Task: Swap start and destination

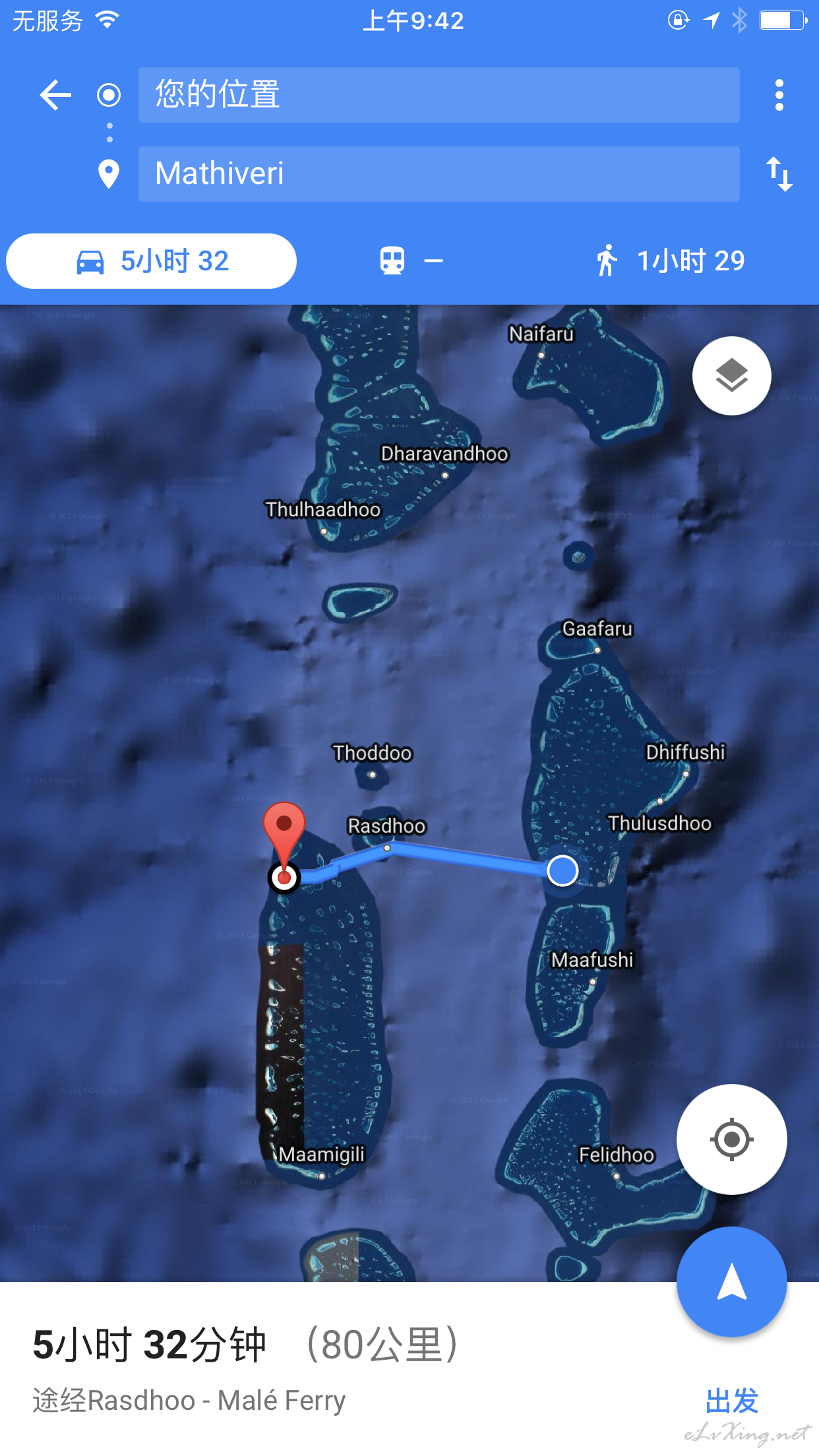Action: click(779, 174)
